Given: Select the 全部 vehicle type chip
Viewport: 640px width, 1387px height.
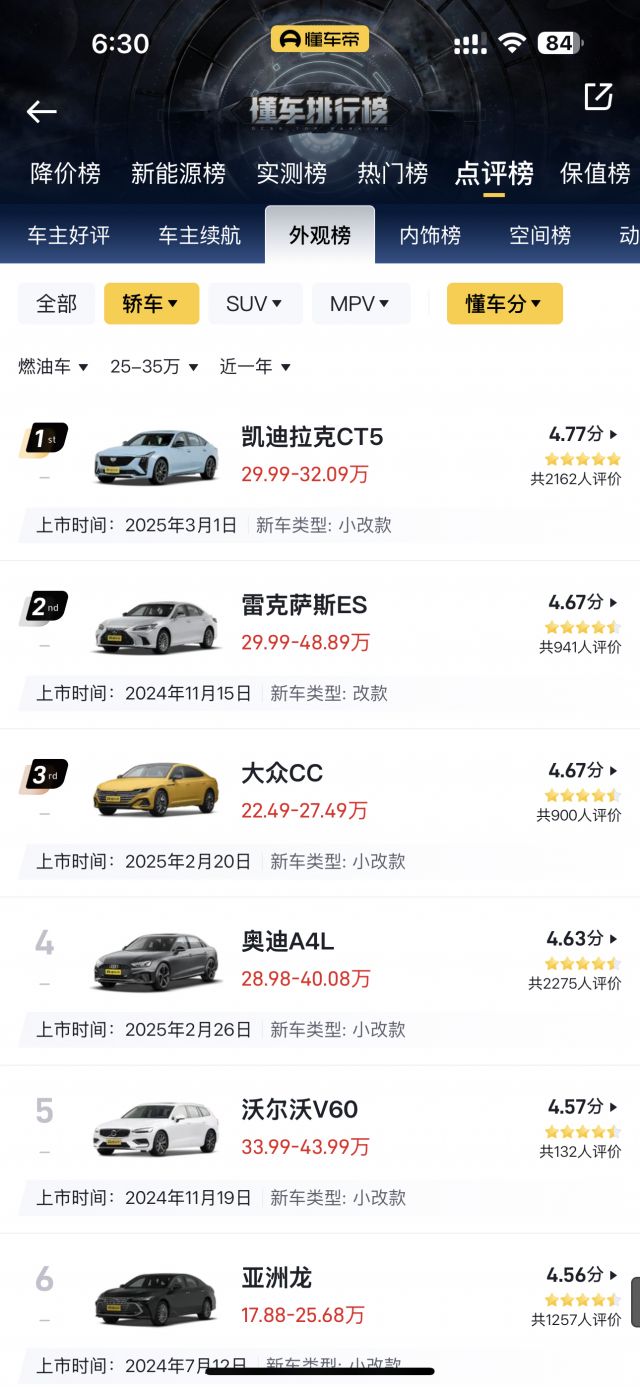Looking at the screenshot, I should [x=56, y=304].
